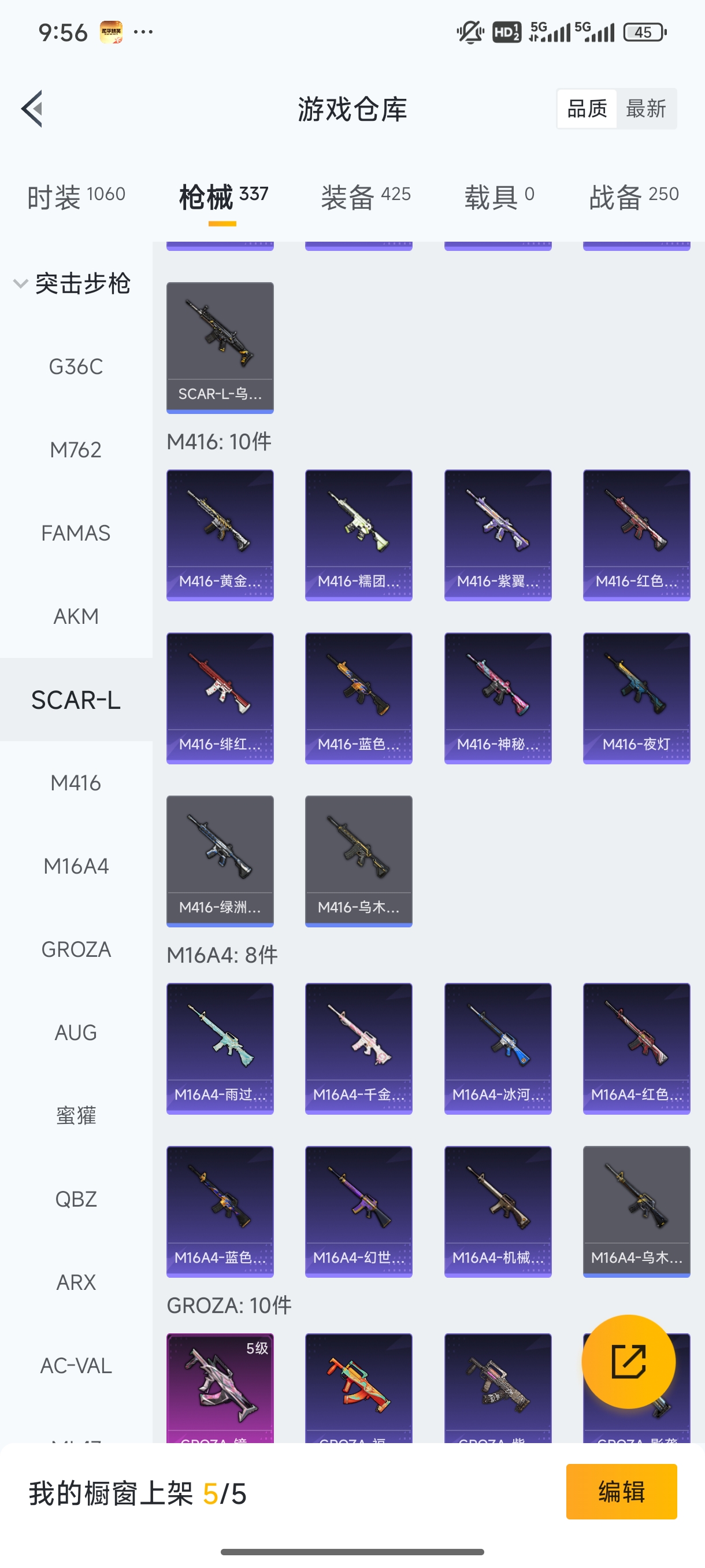
Task: Switch to the 战备 tab
Action: pyautogui.click(x=633, y=197)
